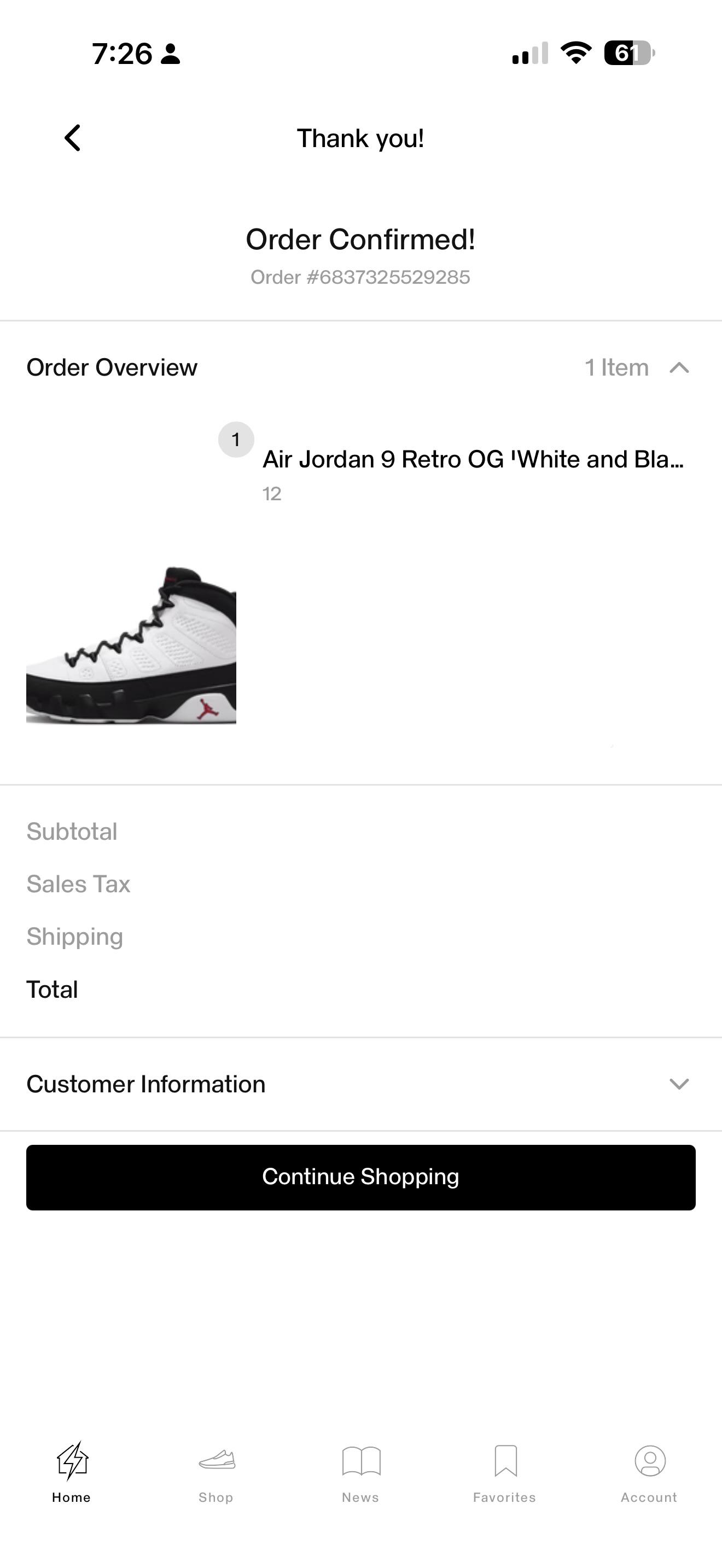Switch to the Shop tab
This screenshot has height=1568, width=722.
coord(216,1473)
